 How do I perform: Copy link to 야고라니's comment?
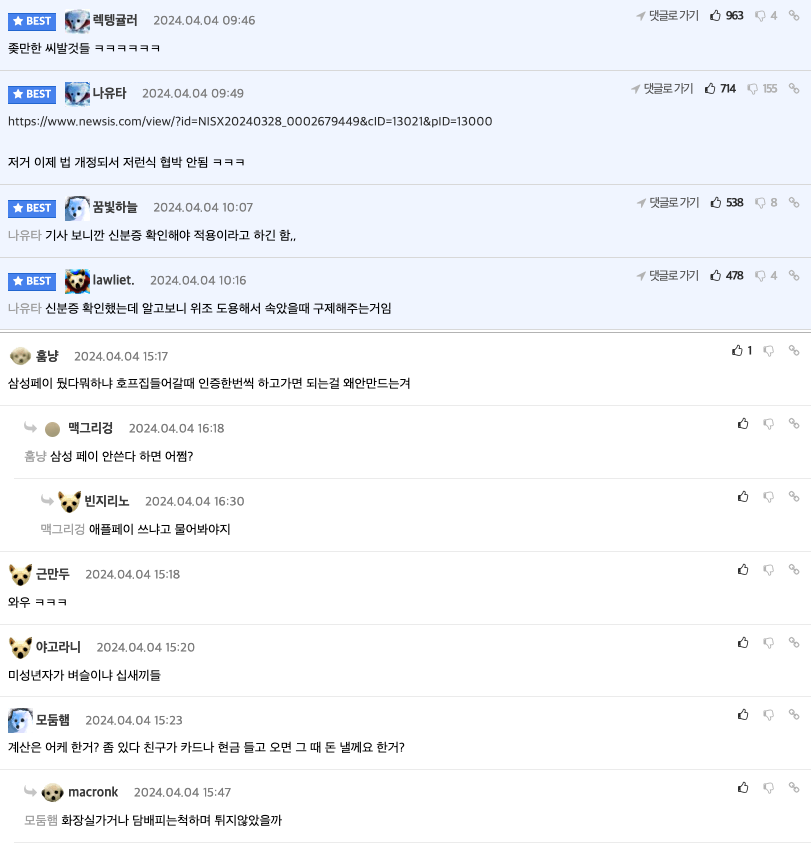click(793, 643)
